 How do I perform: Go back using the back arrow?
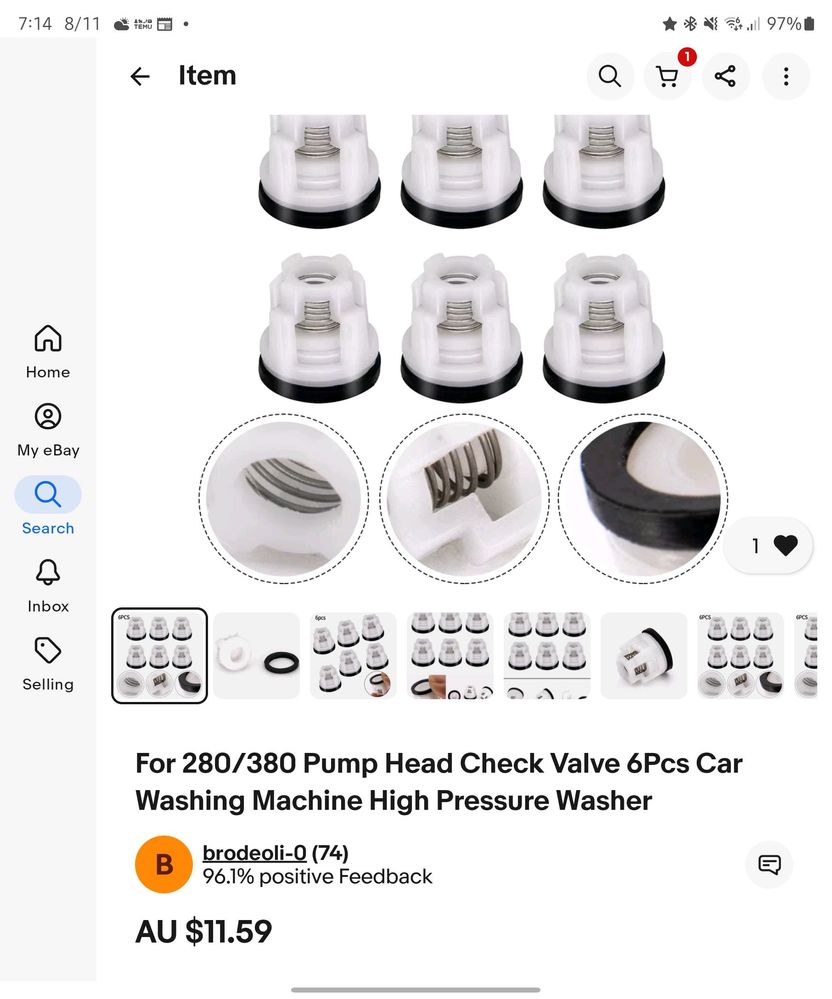coord(139,76)
